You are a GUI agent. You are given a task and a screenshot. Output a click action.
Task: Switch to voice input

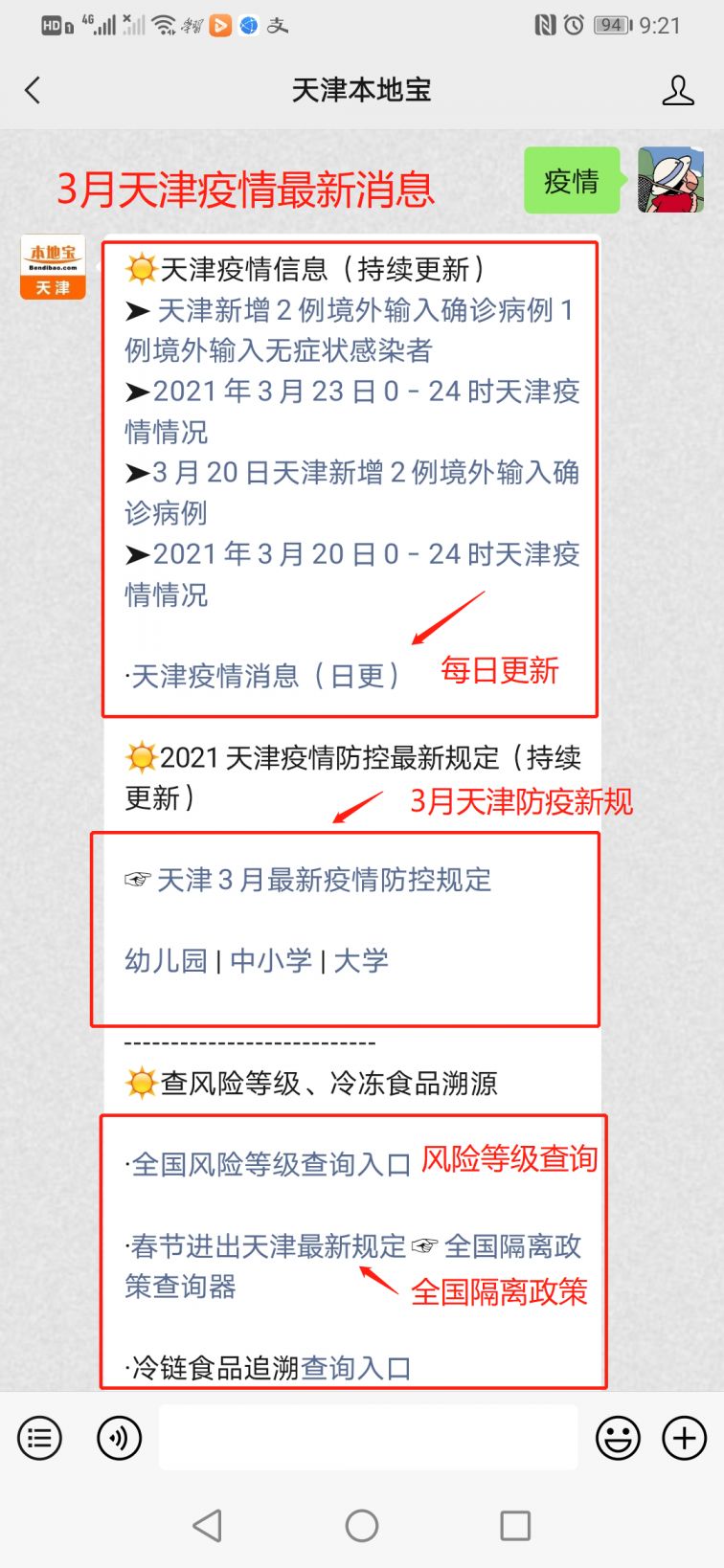[120, 1438]
